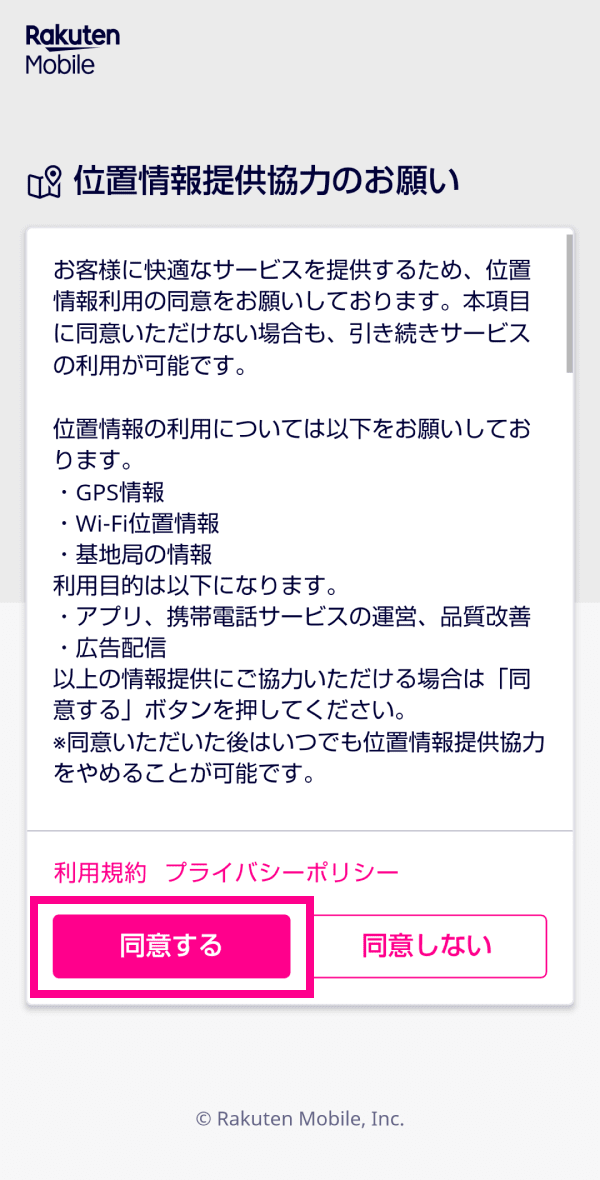Open the 利用規約 terms link
Screen dimensions: 600x1180
click(100, 873)
